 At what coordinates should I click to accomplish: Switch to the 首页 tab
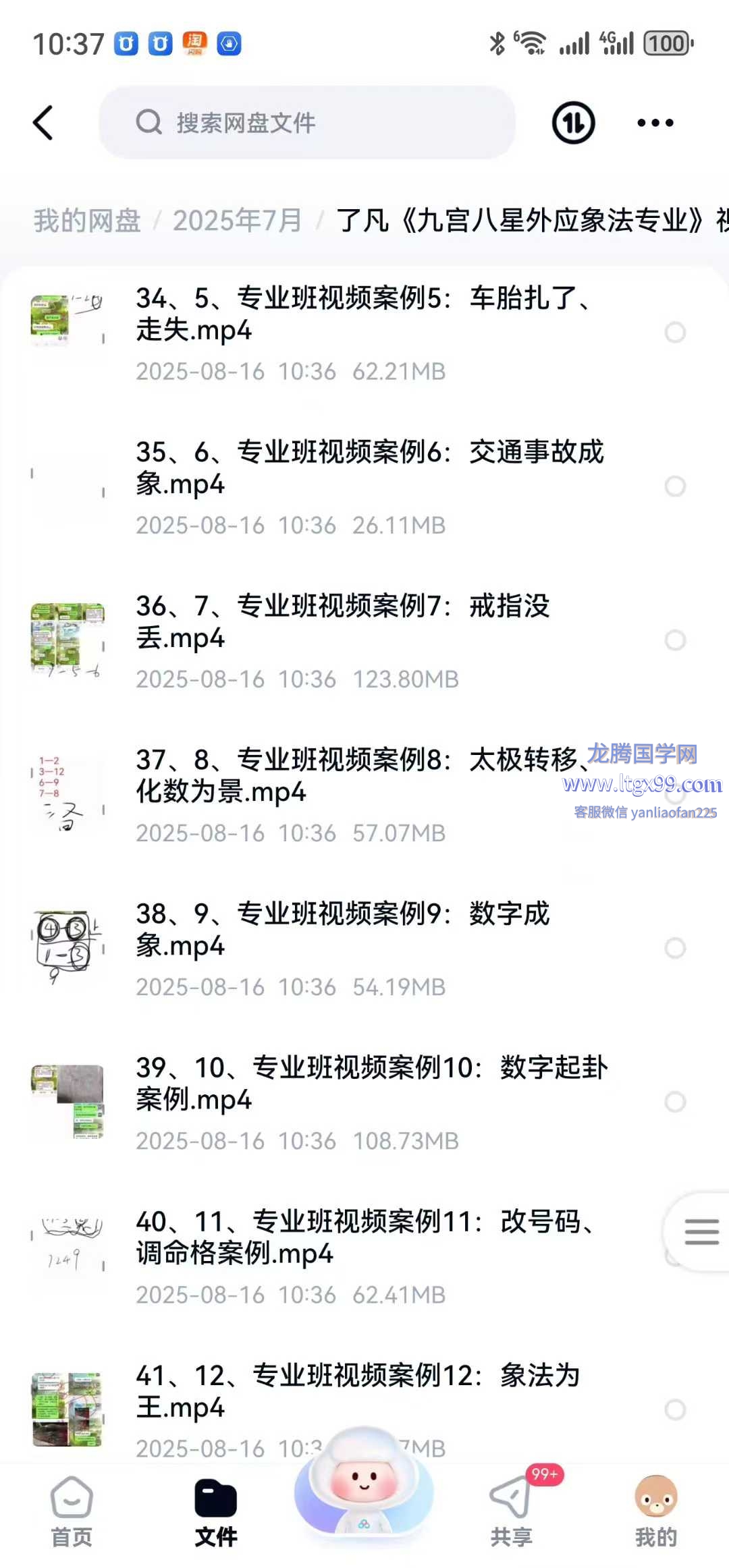(x=72, y=1513)
